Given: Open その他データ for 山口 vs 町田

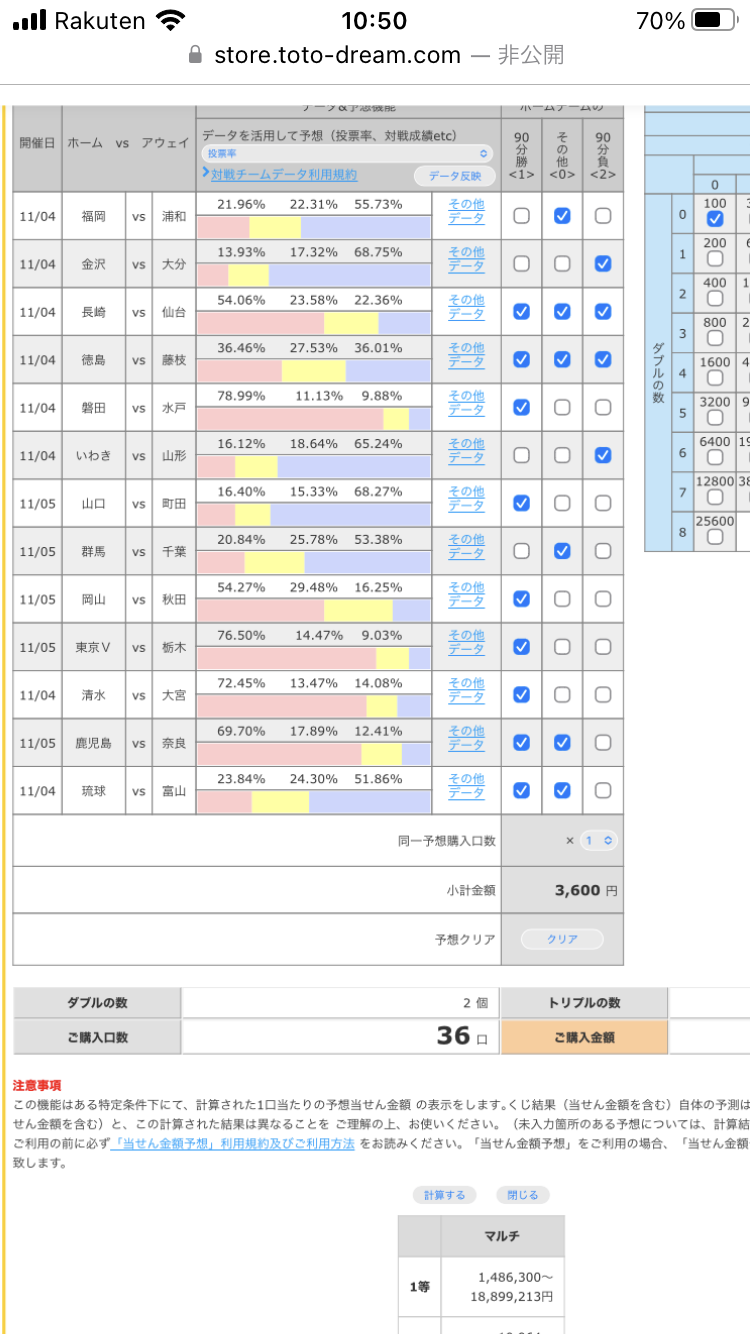Looking at the screenshot, I should (466, 499).
